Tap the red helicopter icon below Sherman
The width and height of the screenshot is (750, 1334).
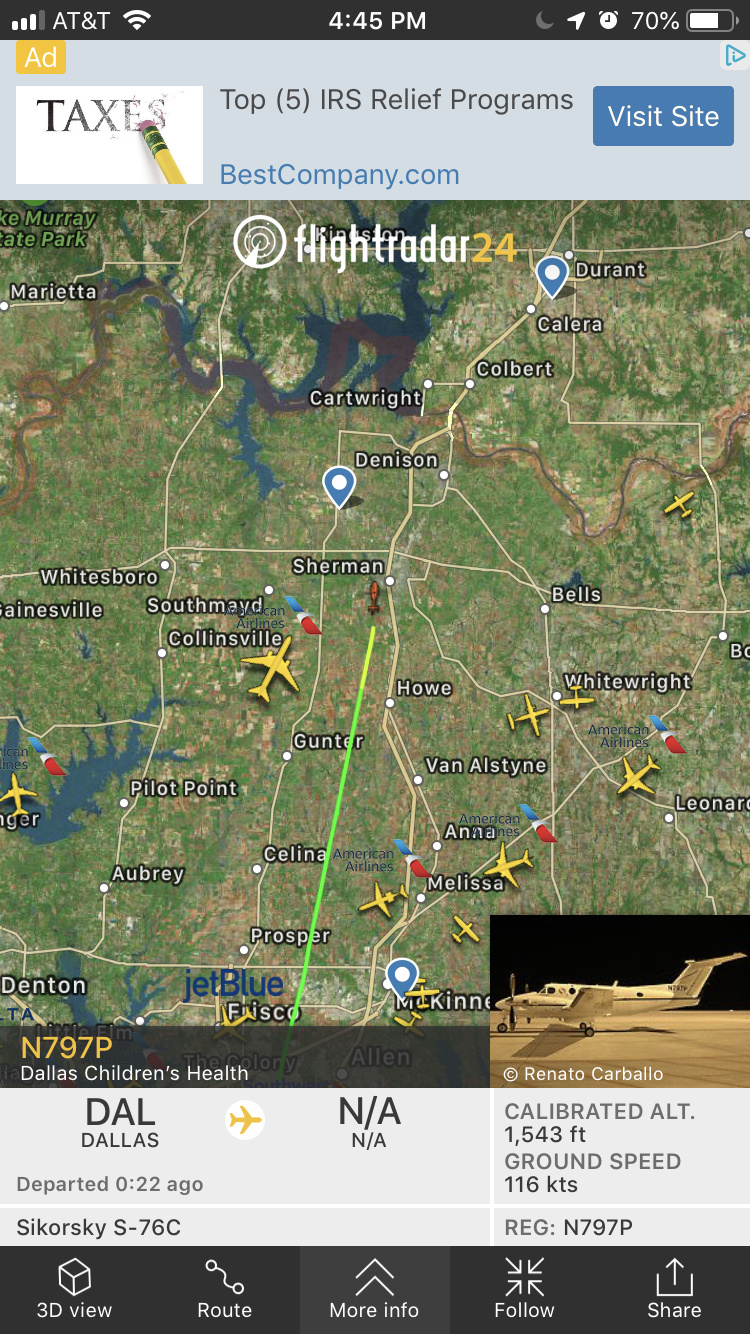pos(374,598)
